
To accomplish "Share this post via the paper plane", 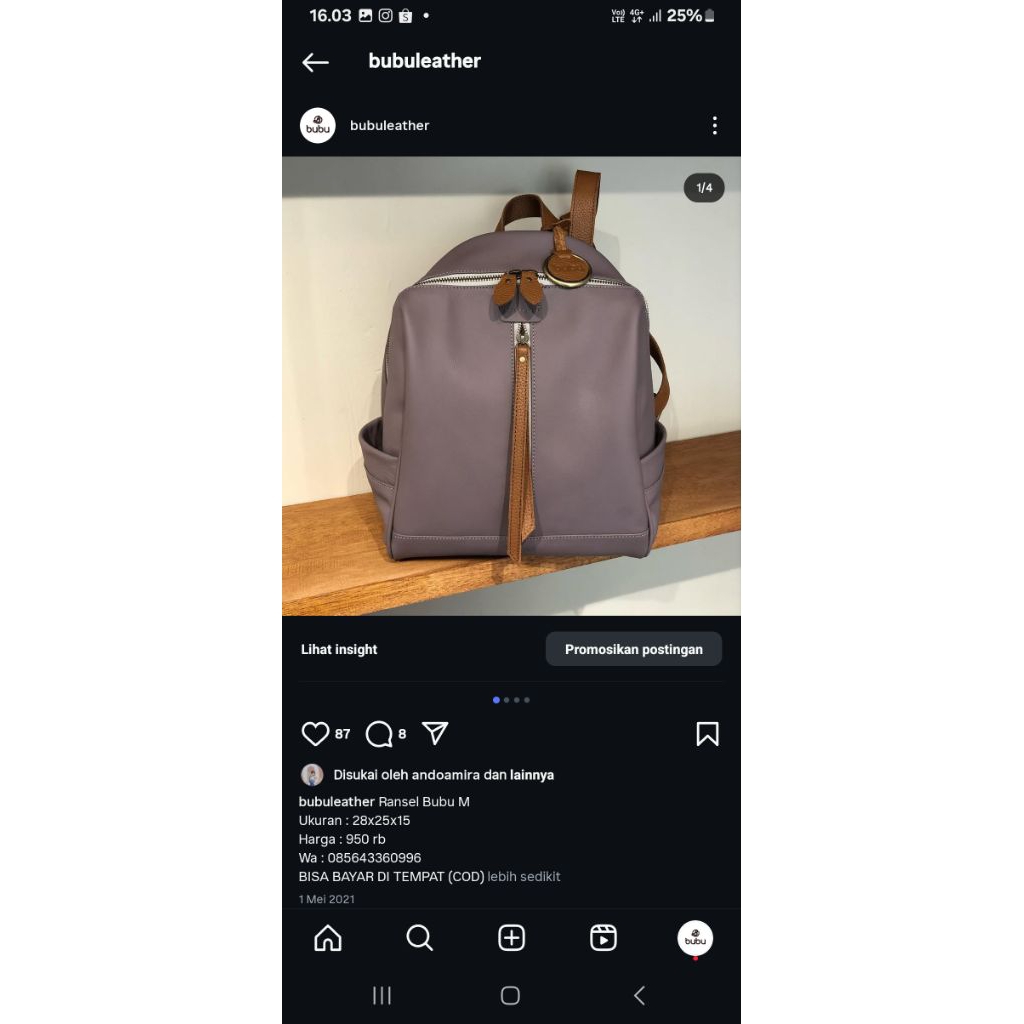I will tap(435, 733).
